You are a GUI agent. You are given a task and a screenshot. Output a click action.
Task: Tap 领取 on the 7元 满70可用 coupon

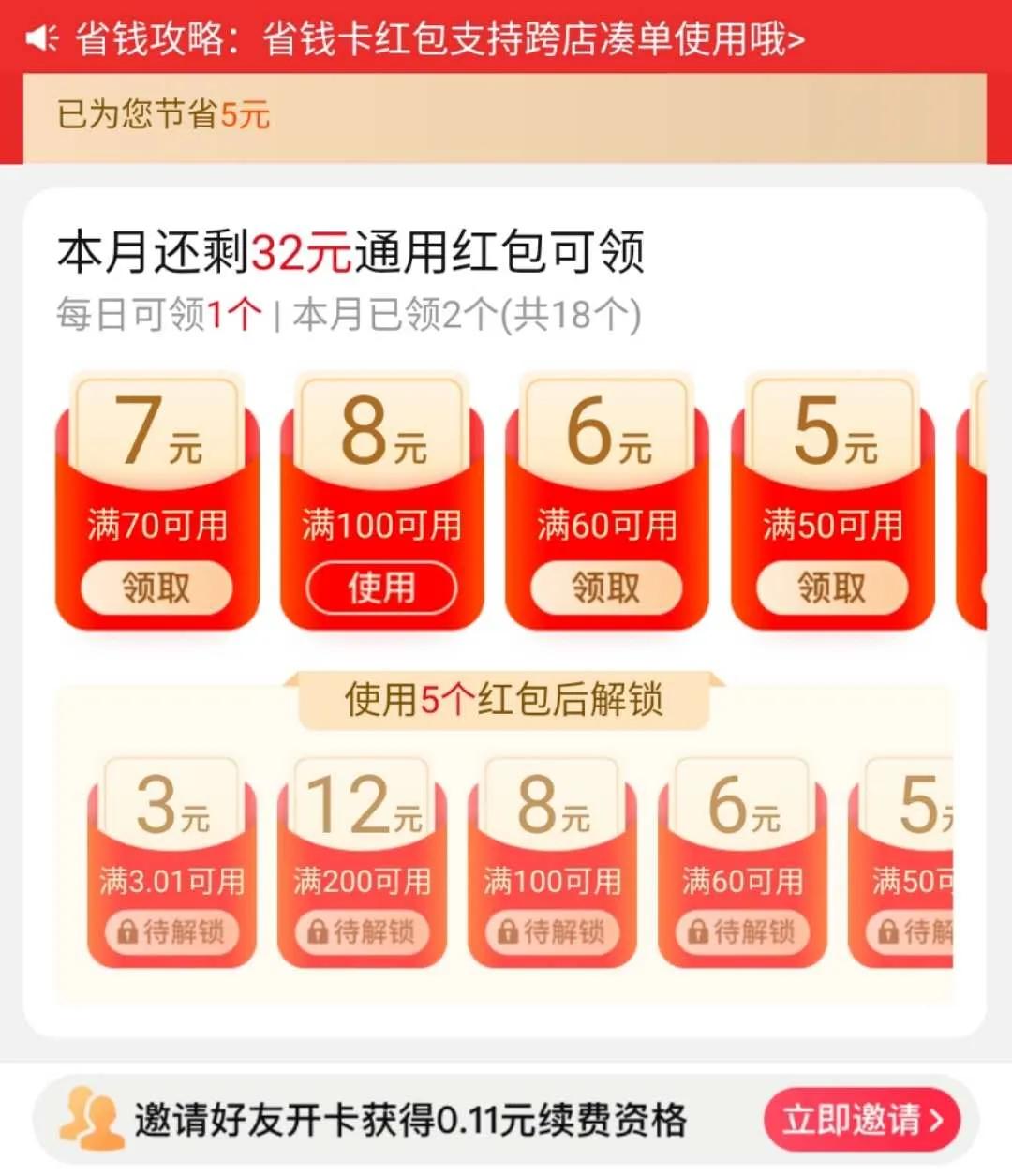[x=156, y=588]
